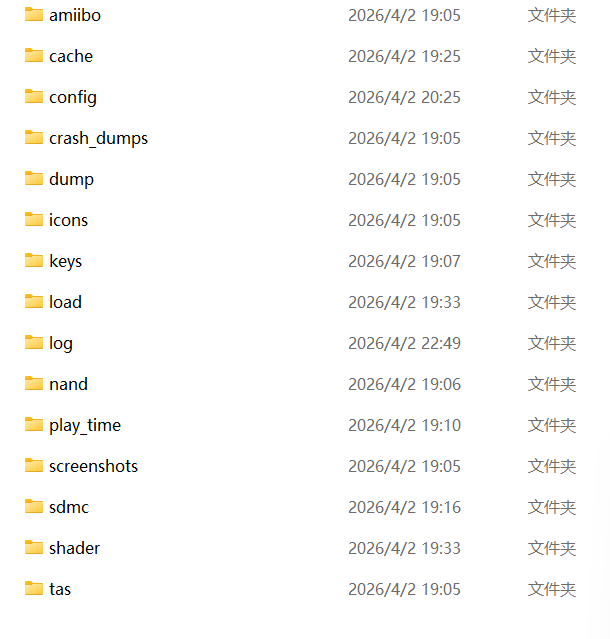Screen dimensions: 610x639
Task: Open the play_time folder
Action: click(x=84, y=425)
